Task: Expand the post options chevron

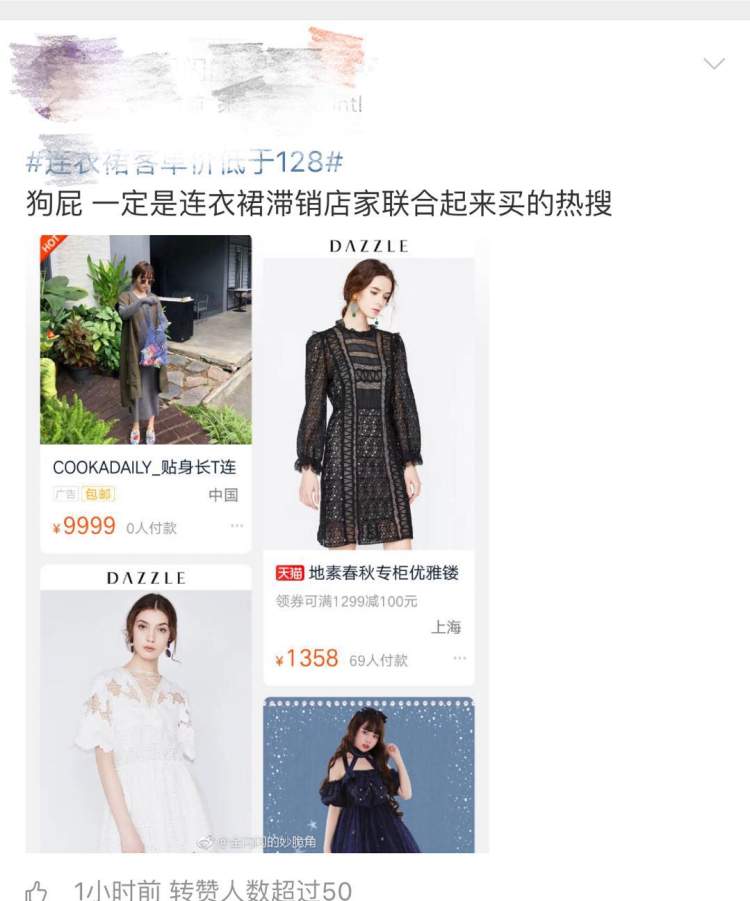Action: 714,64
